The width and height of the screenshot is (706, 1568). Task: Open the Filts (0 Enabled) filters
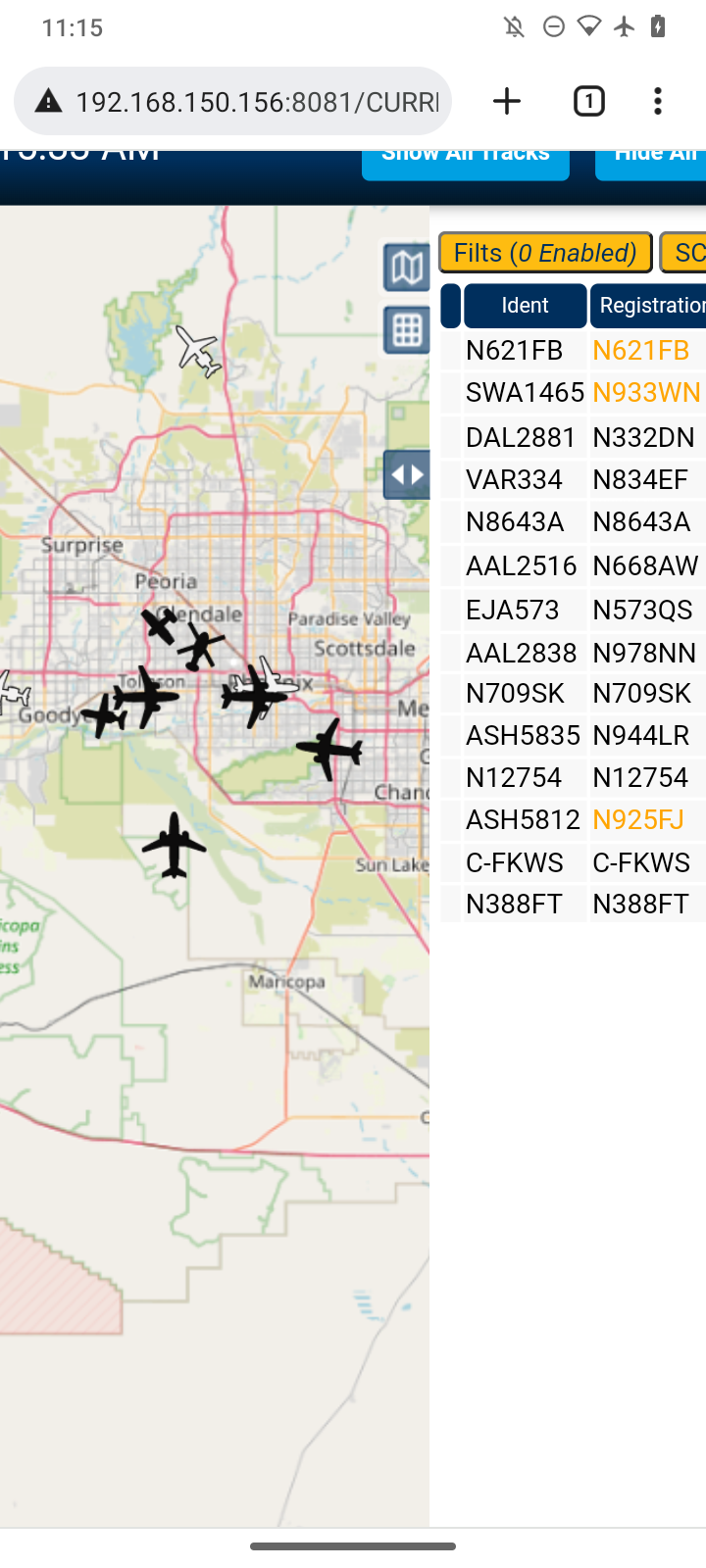[545, 253]
